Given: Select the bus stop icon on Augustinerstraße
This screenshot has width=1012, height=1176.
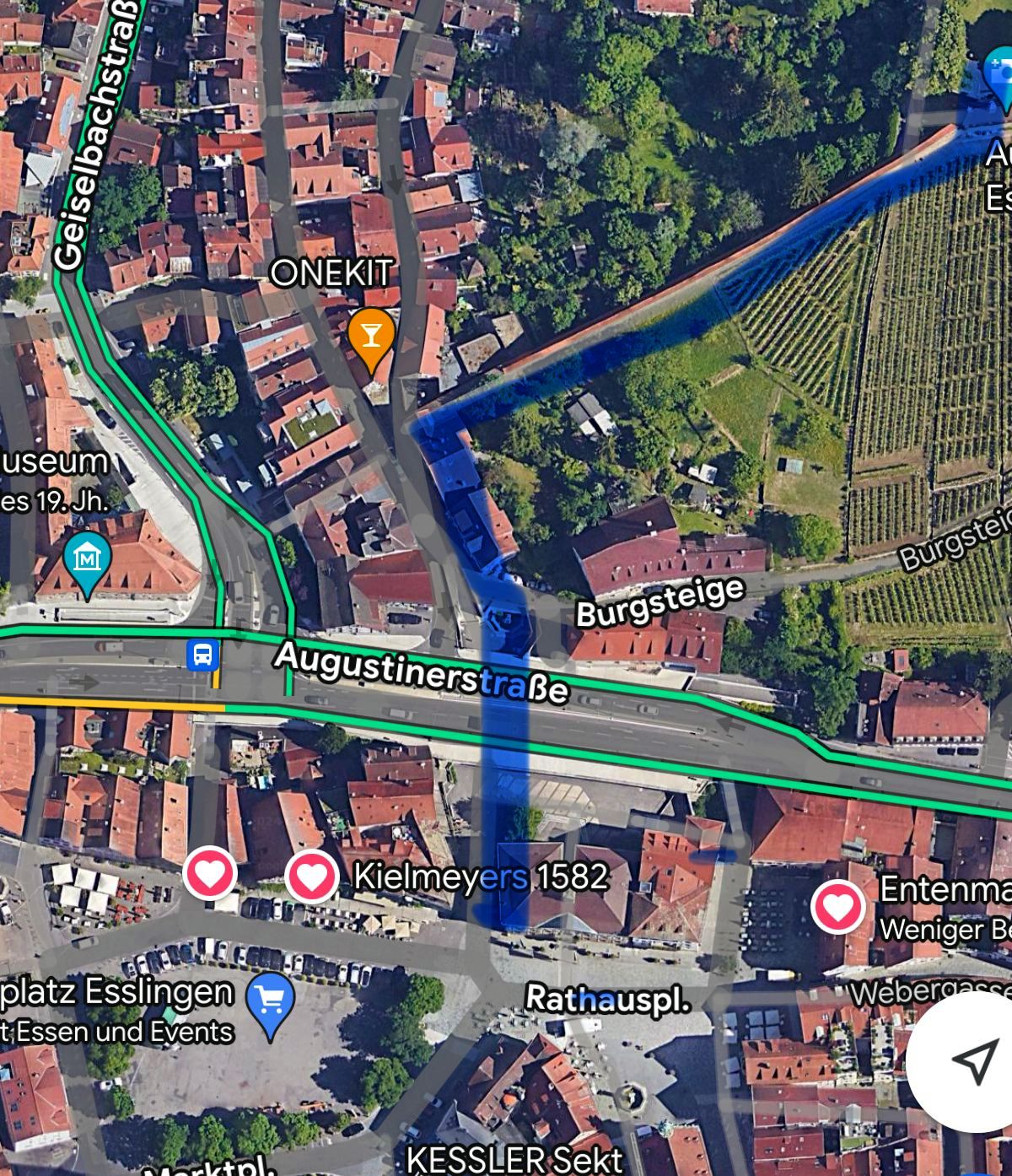Looking at the screenshot, I should coord(202,655).
